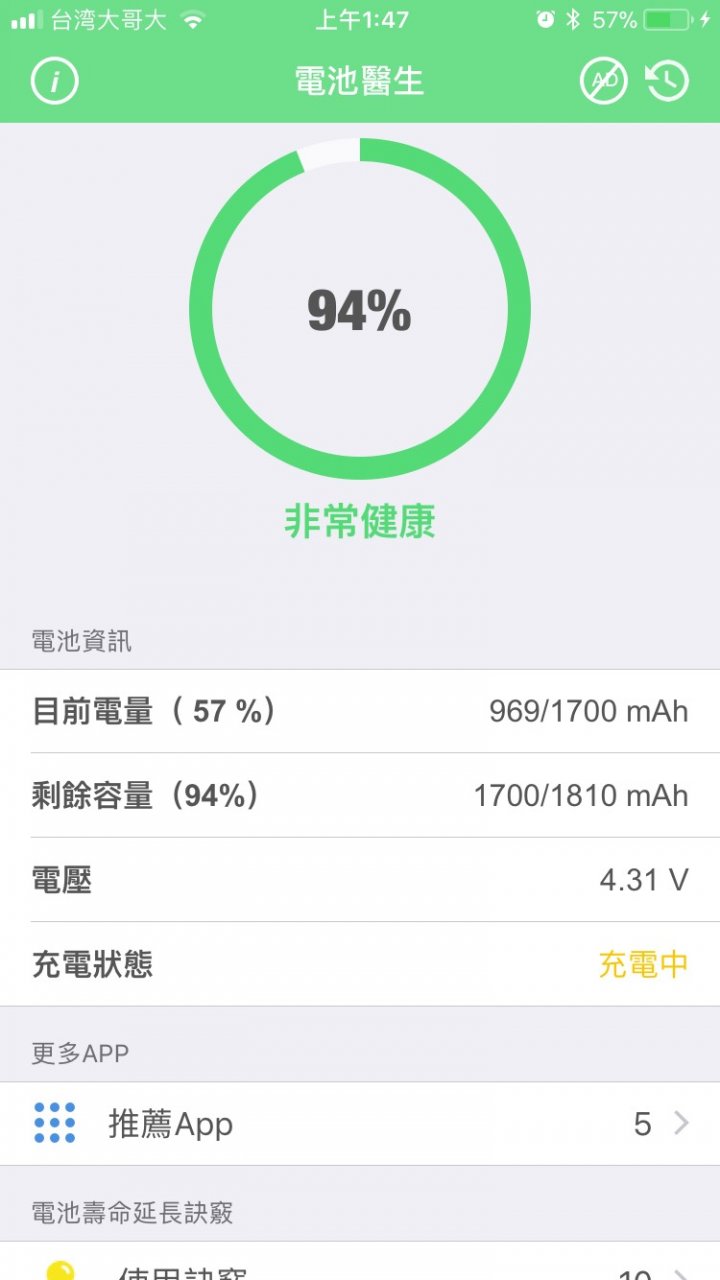This screenshot has height=1280, width=720.
Task: Open the history clock icon
Action: tap(667, 81)
